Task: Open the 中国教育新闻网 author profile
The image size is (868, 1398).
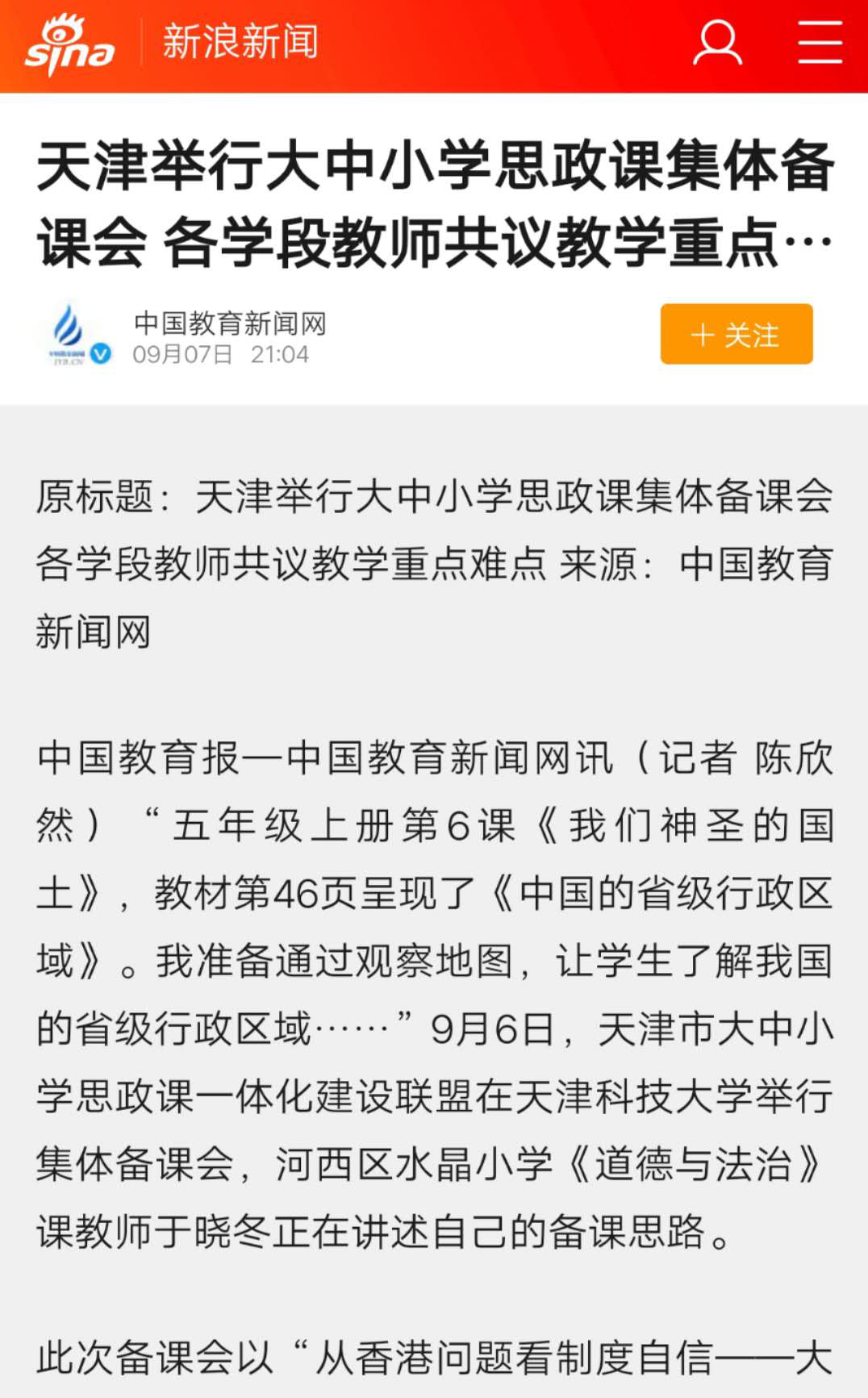Action: click(229, 323)
